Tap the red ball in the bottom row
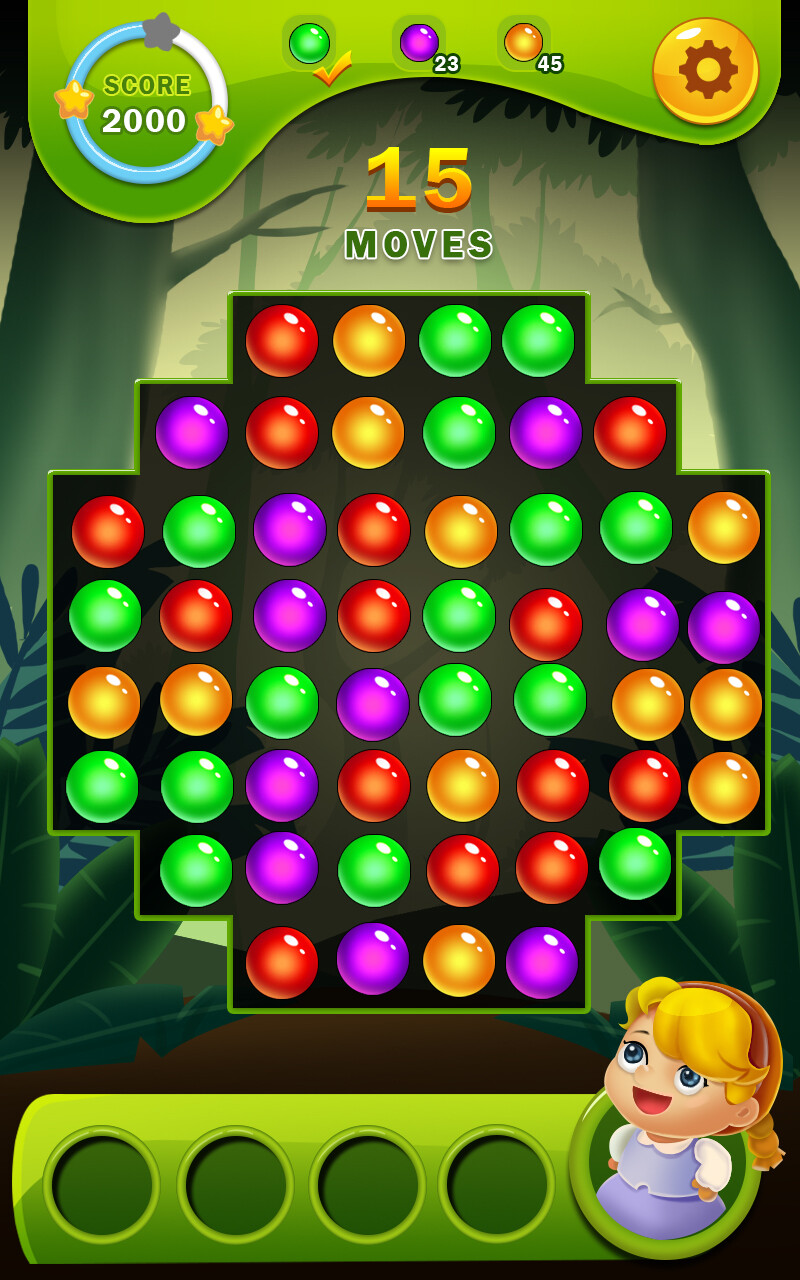This screenshot has height=1280, width=800. point(282,963)
